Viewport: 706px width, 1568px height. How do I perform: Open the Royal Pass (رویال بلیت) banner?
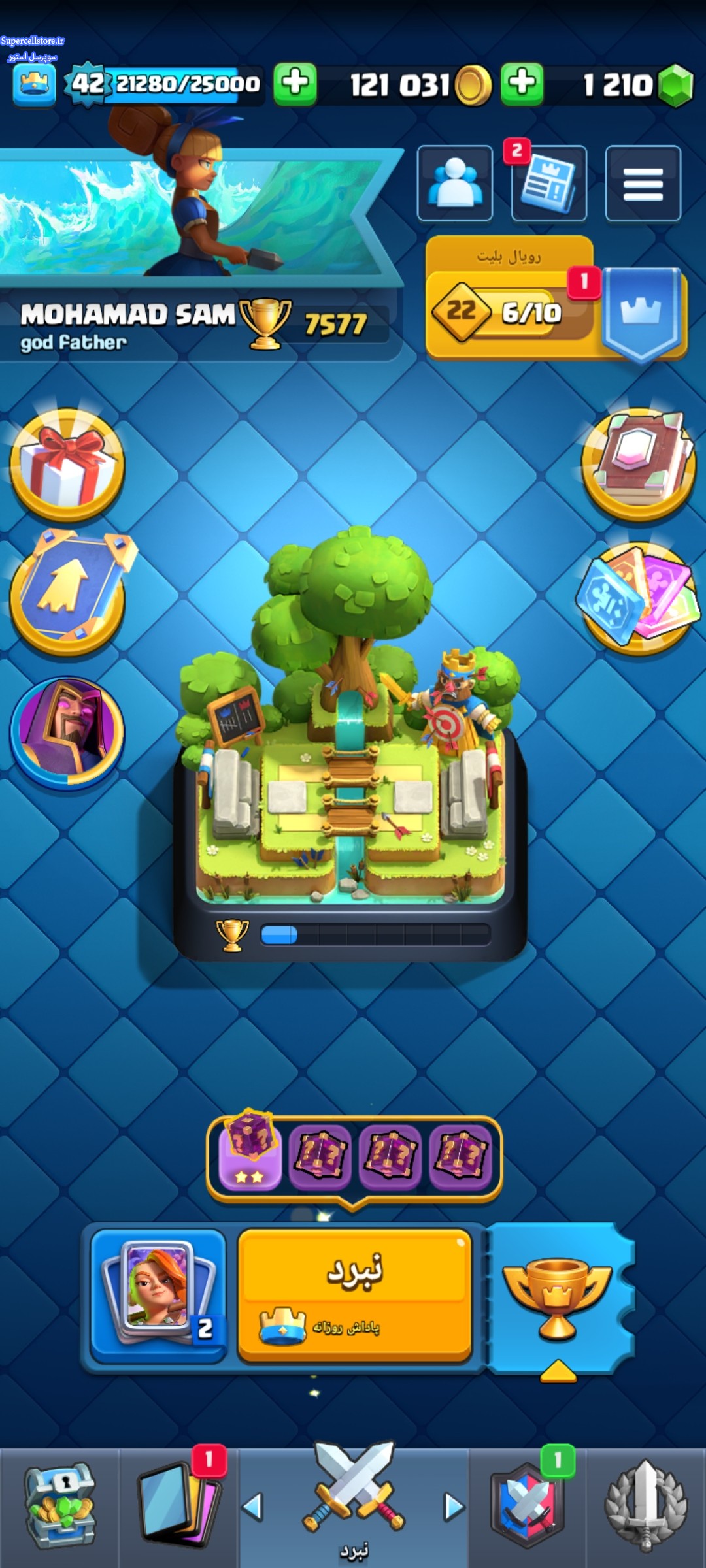(x=556, y=297)
